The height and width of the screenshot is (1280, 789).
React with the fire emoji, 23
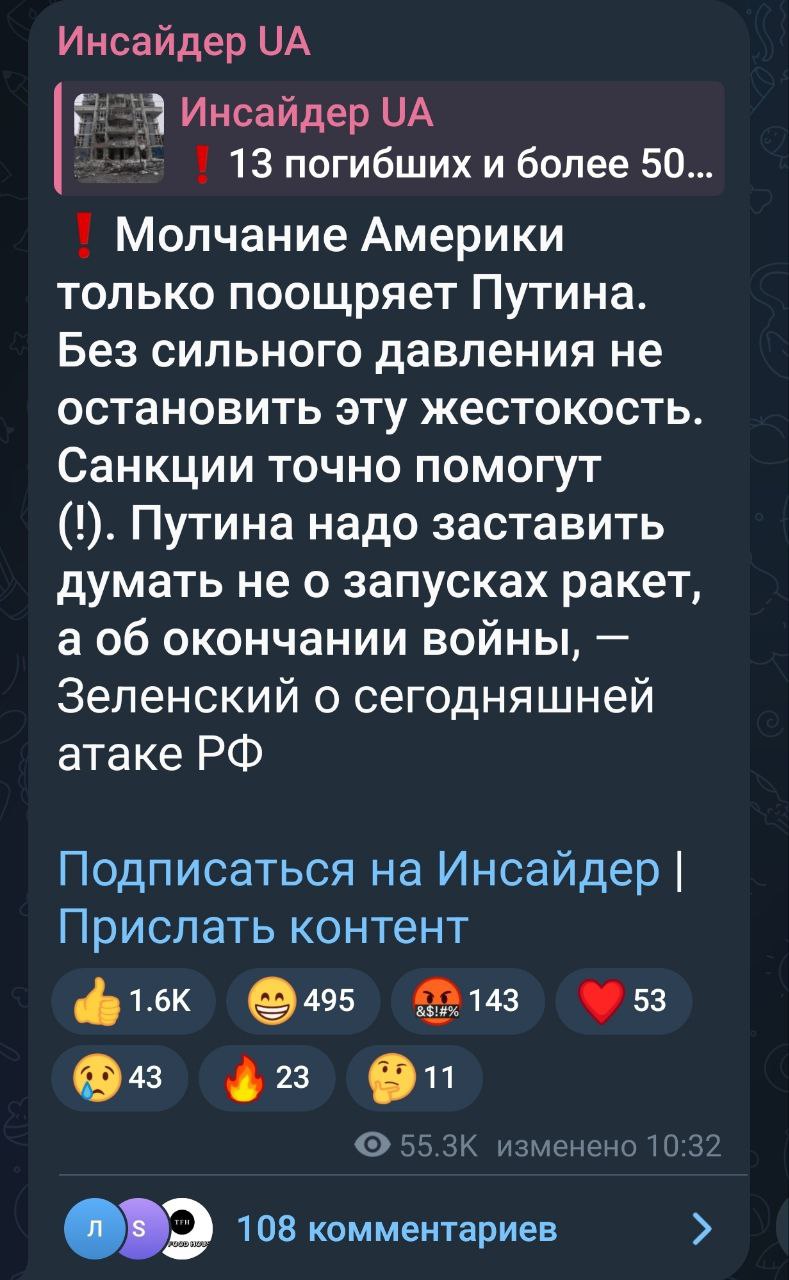point(266,1078)
